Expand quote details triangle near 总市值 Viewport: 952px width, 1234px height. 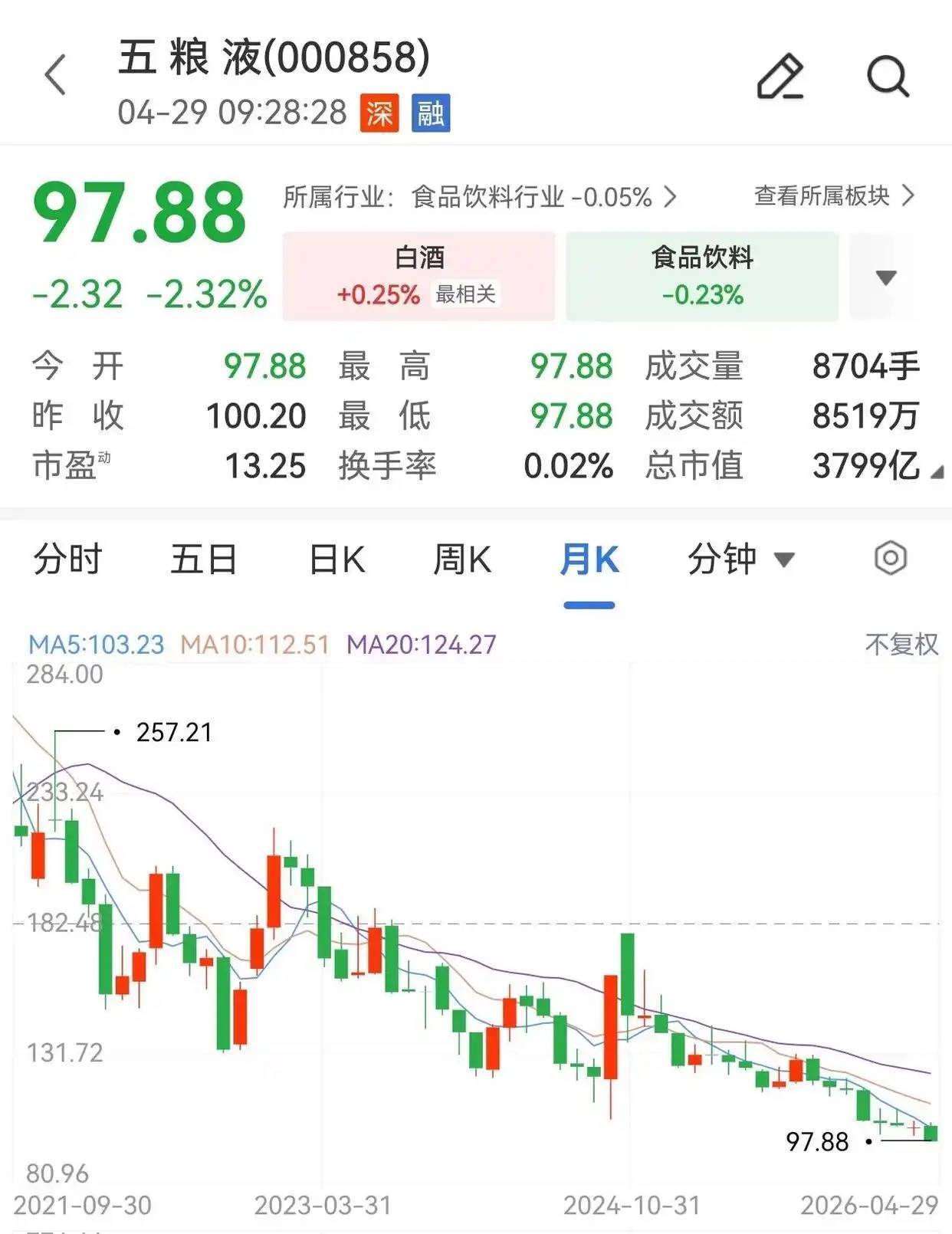(937, 473)
